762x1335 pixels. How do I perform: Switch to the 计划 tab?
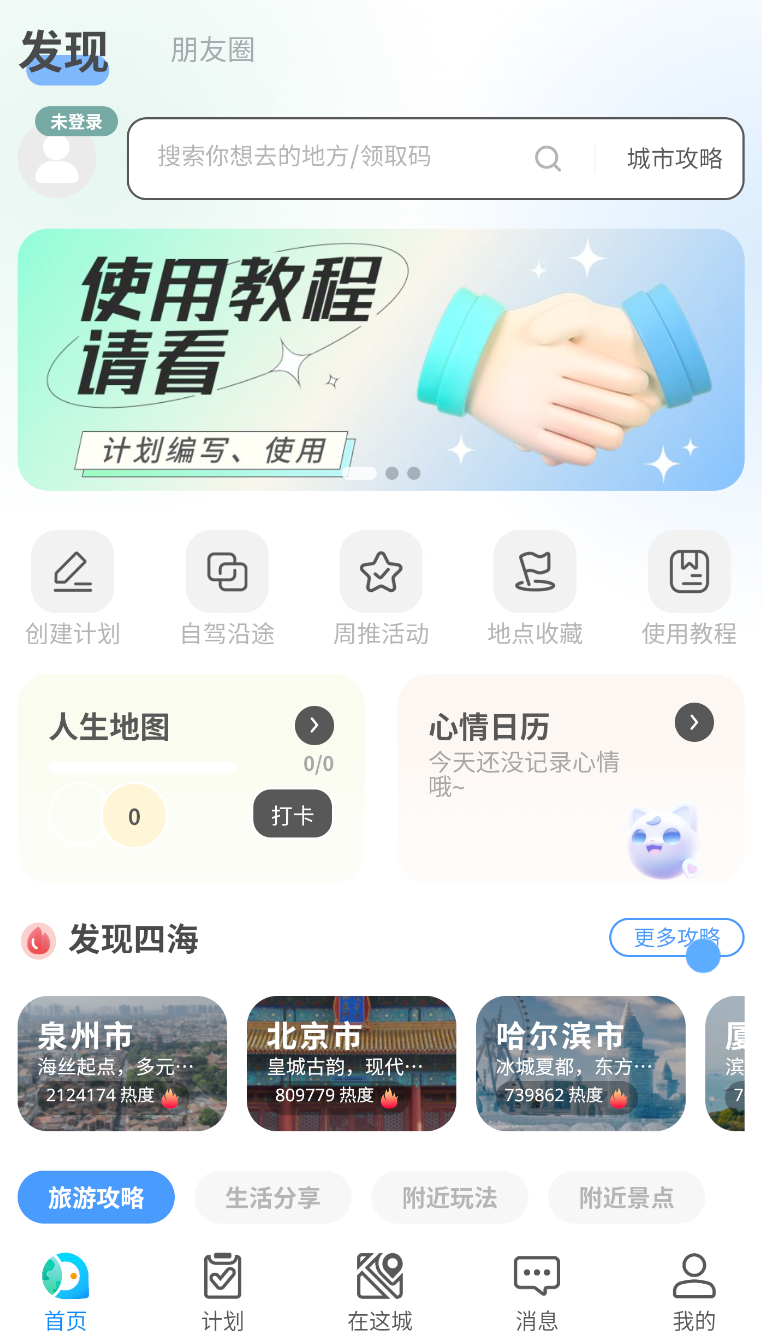coord(222,1292)
